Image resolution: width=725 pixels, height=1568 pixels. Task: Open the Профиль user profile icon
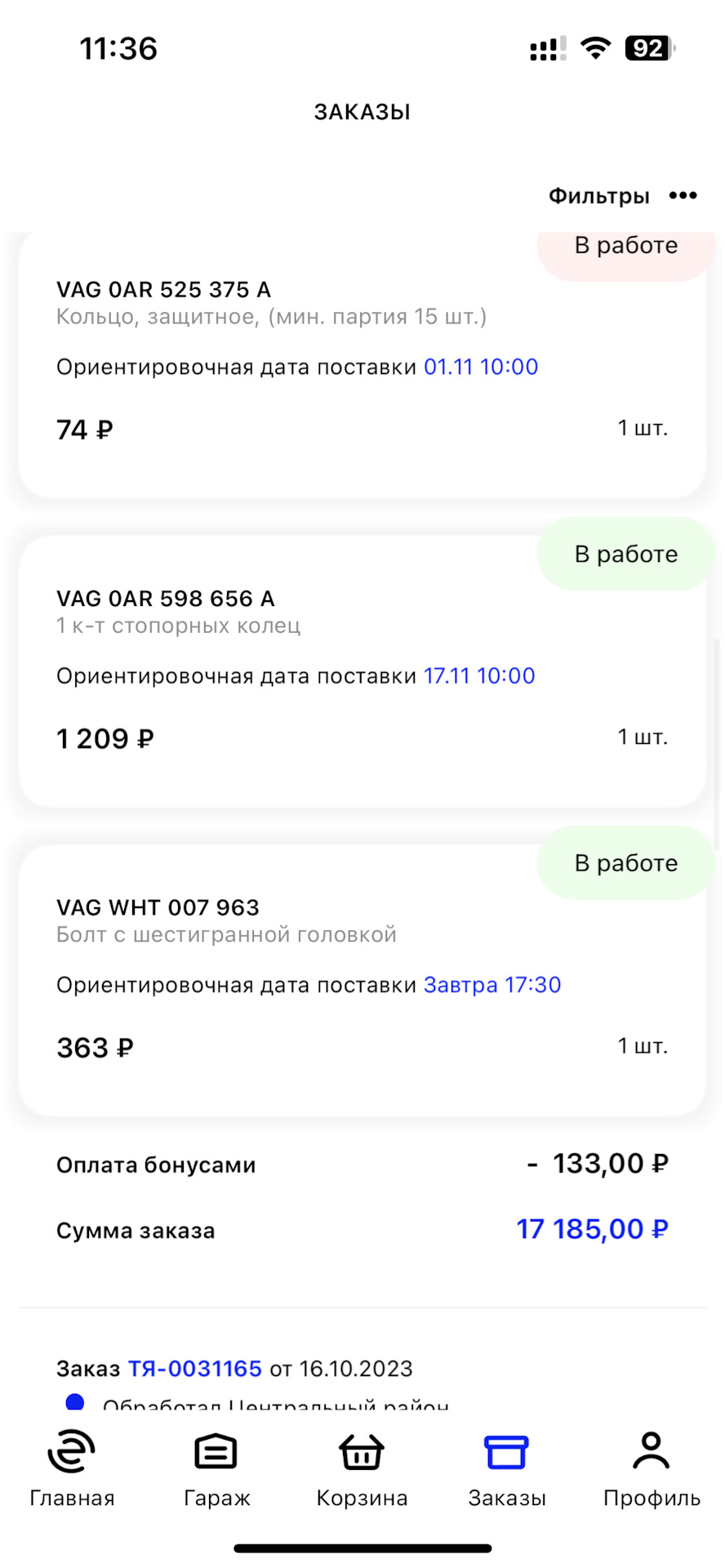tap(650, 1453)
